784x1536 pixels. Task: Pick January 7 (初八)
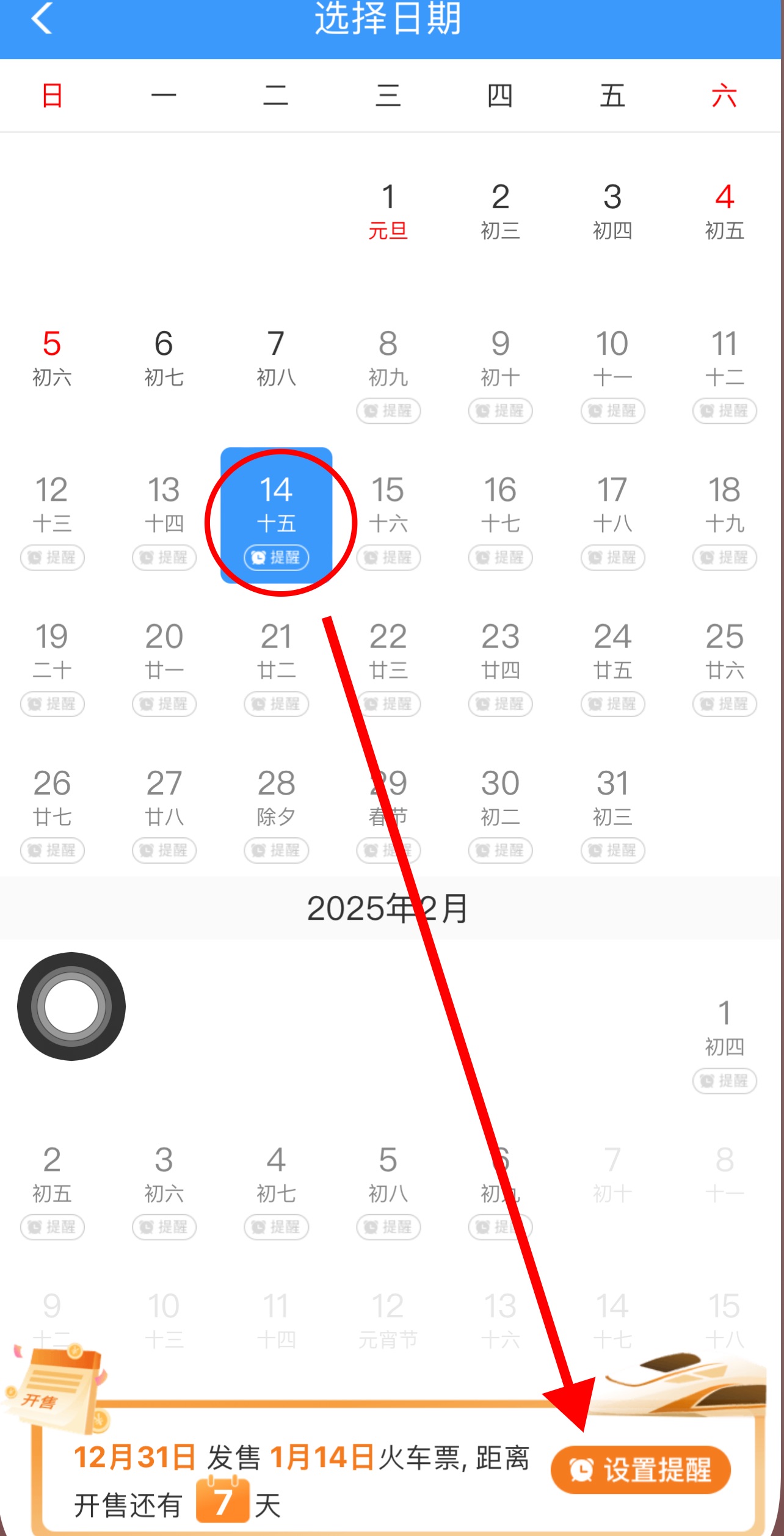tap(276, 357)
